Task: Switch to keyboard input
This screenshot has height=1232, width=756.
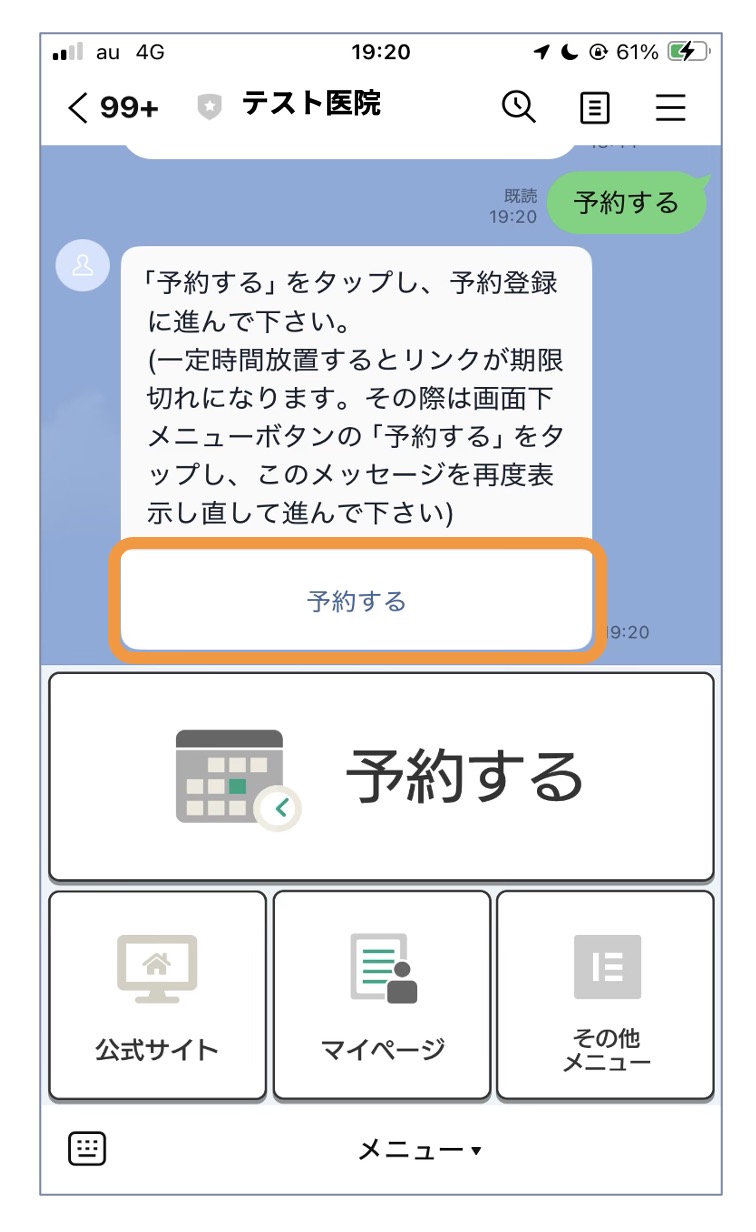Action: tap(87, 1149)
